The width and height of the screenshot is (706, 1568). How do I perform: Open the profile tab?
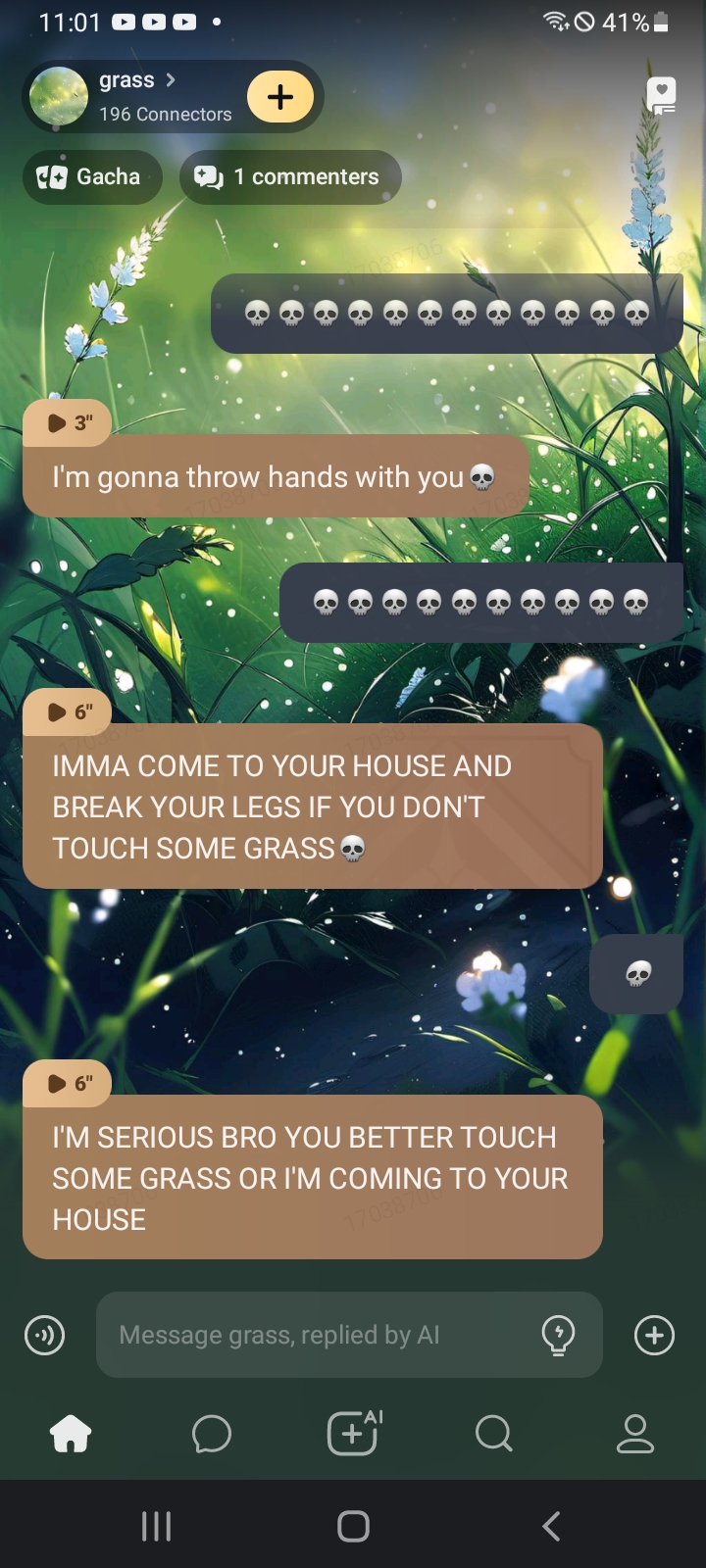pos(634,1435)
